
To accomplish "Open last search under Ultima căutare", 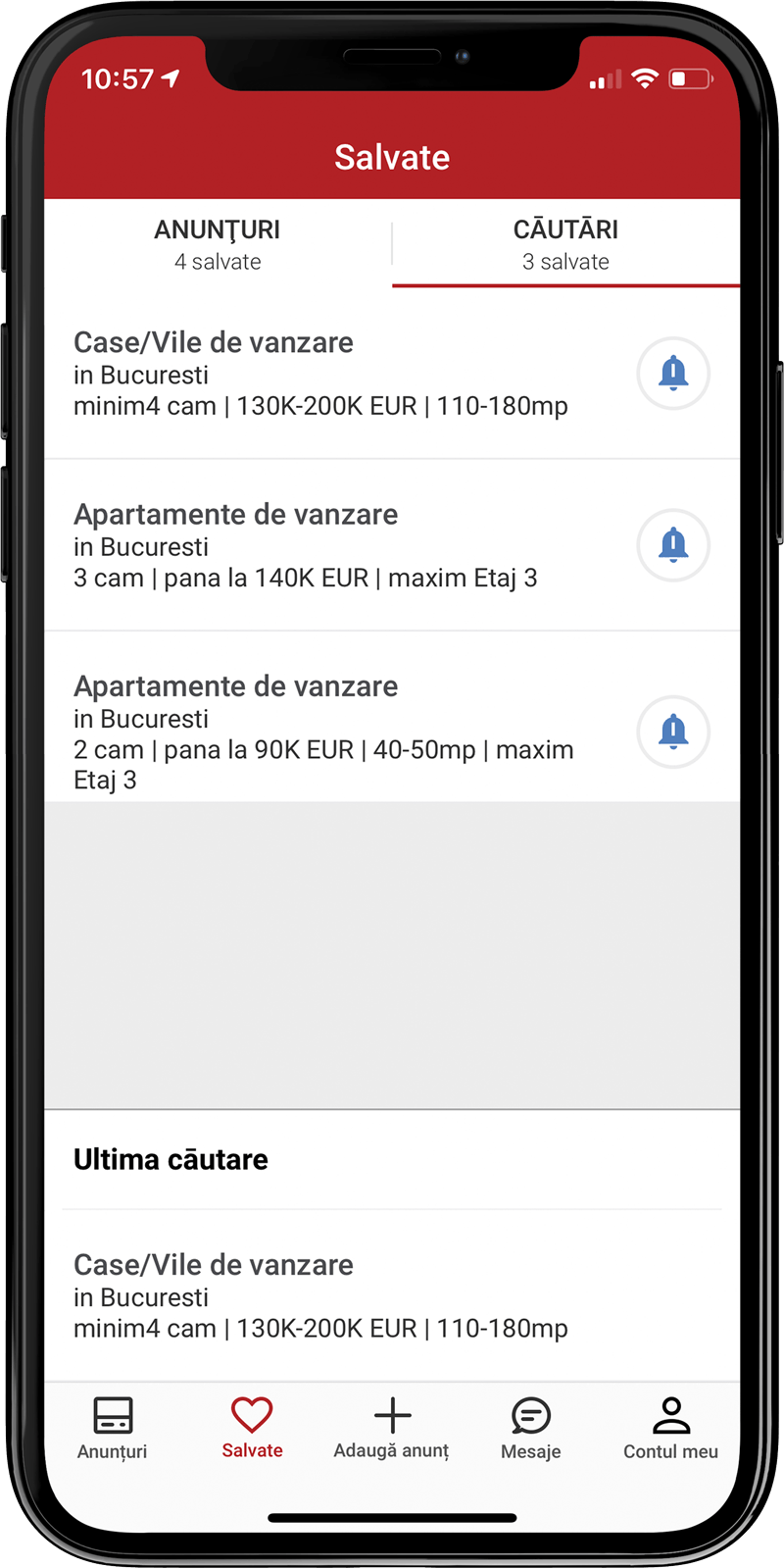I will tap(392, 1296).
